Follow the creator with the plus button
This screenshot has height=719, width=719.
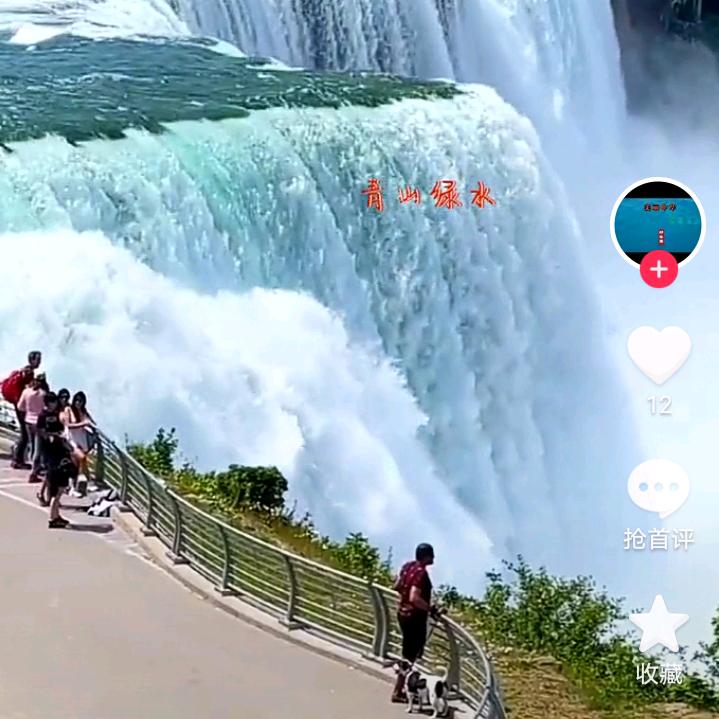658,269
